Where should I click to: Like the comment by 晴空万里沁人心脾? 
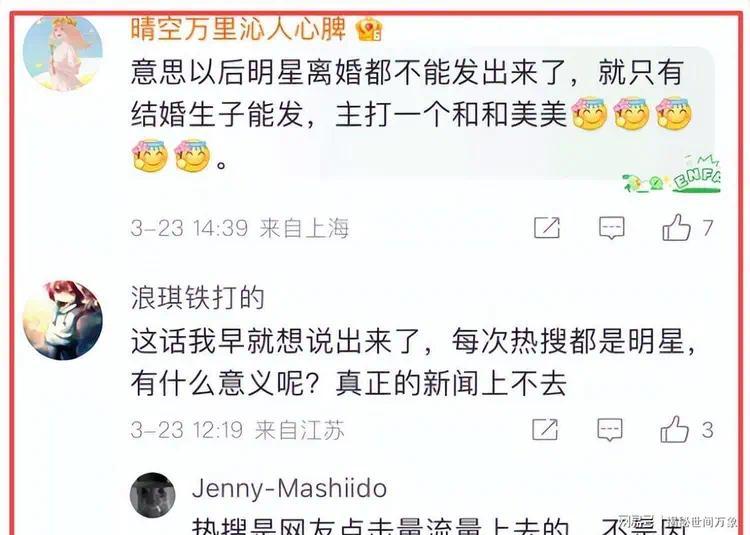[x=676, y=227]
